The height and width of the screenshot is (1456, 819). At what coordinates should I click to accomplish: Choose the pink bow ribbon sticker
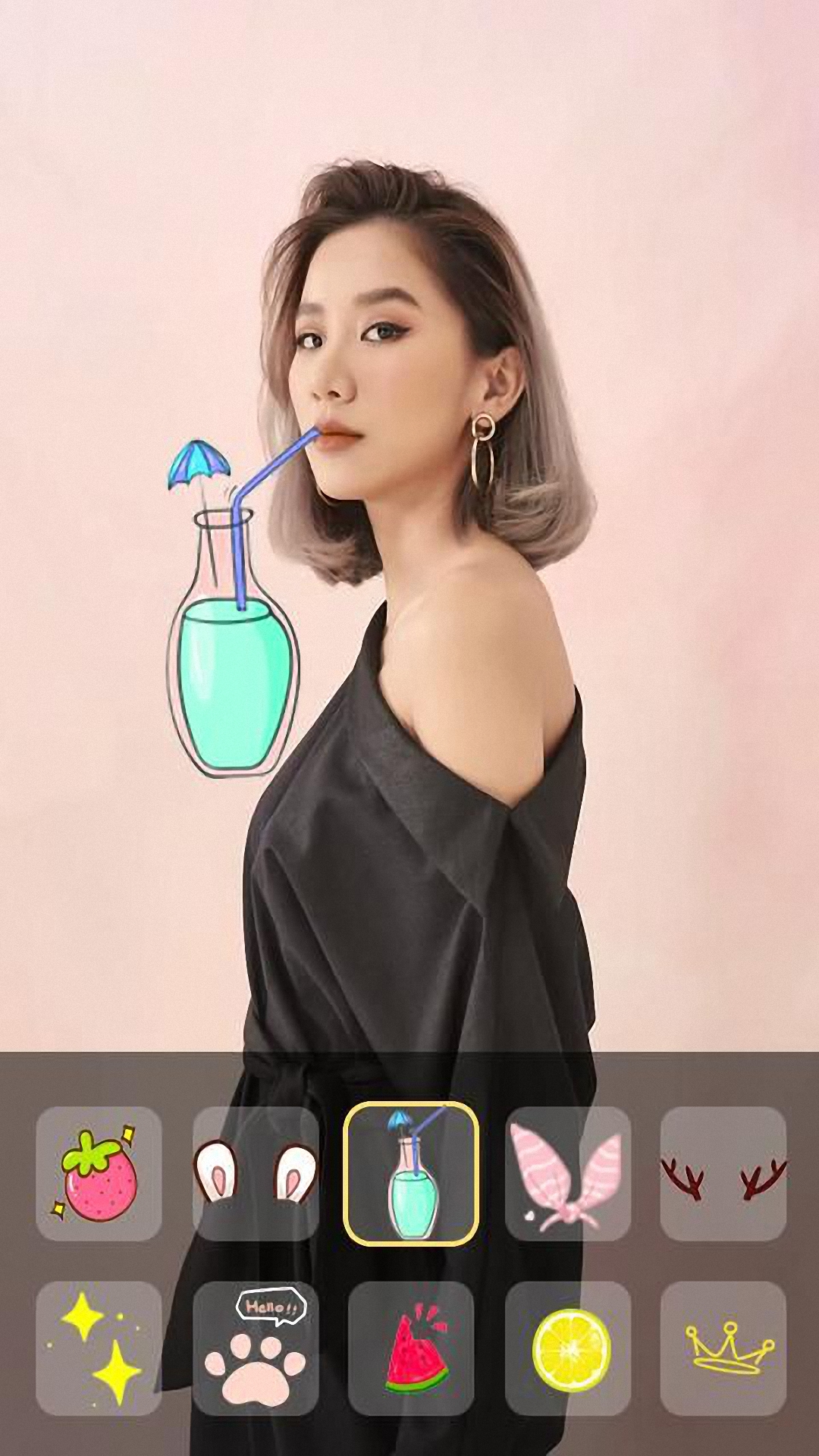tap(567, 1173)
